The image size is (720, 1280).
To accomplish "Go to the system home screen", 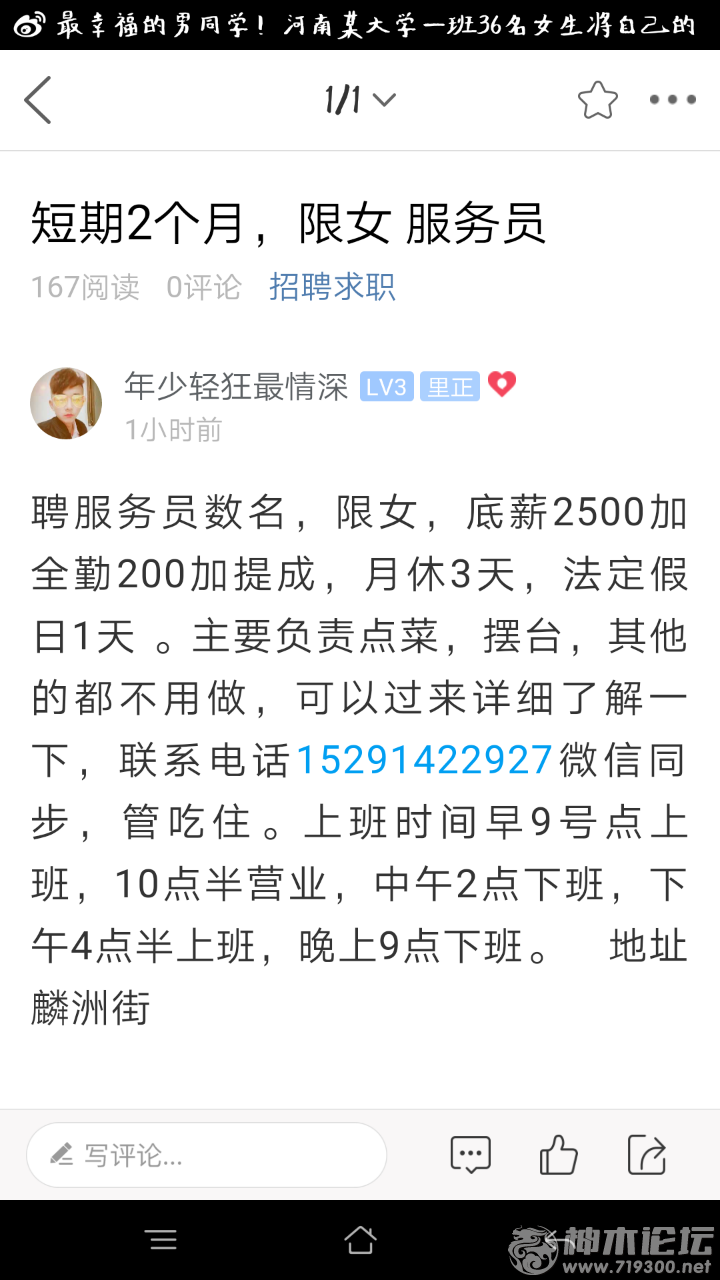I will coord(360,1241).
